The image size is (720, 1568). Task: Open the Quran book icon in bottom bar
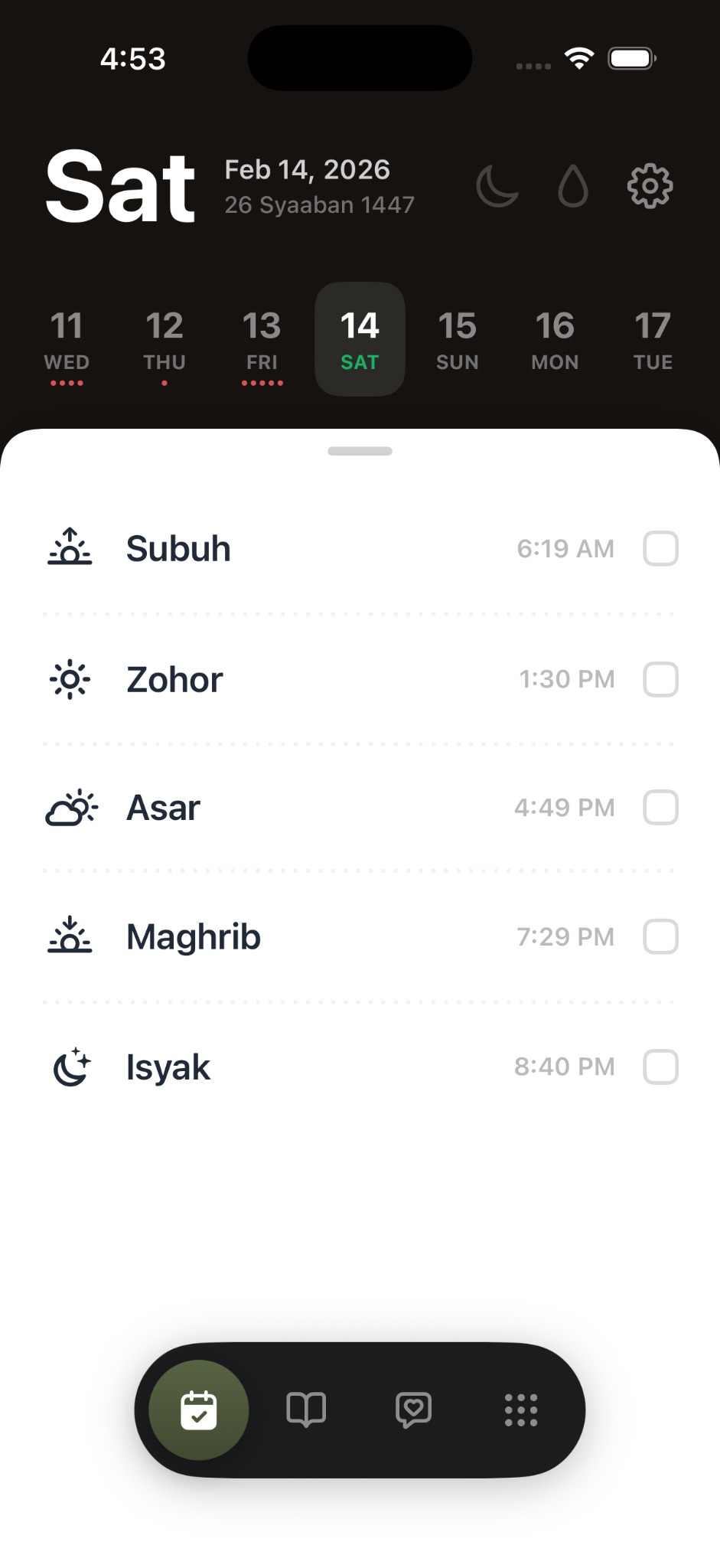(306, 1411)
